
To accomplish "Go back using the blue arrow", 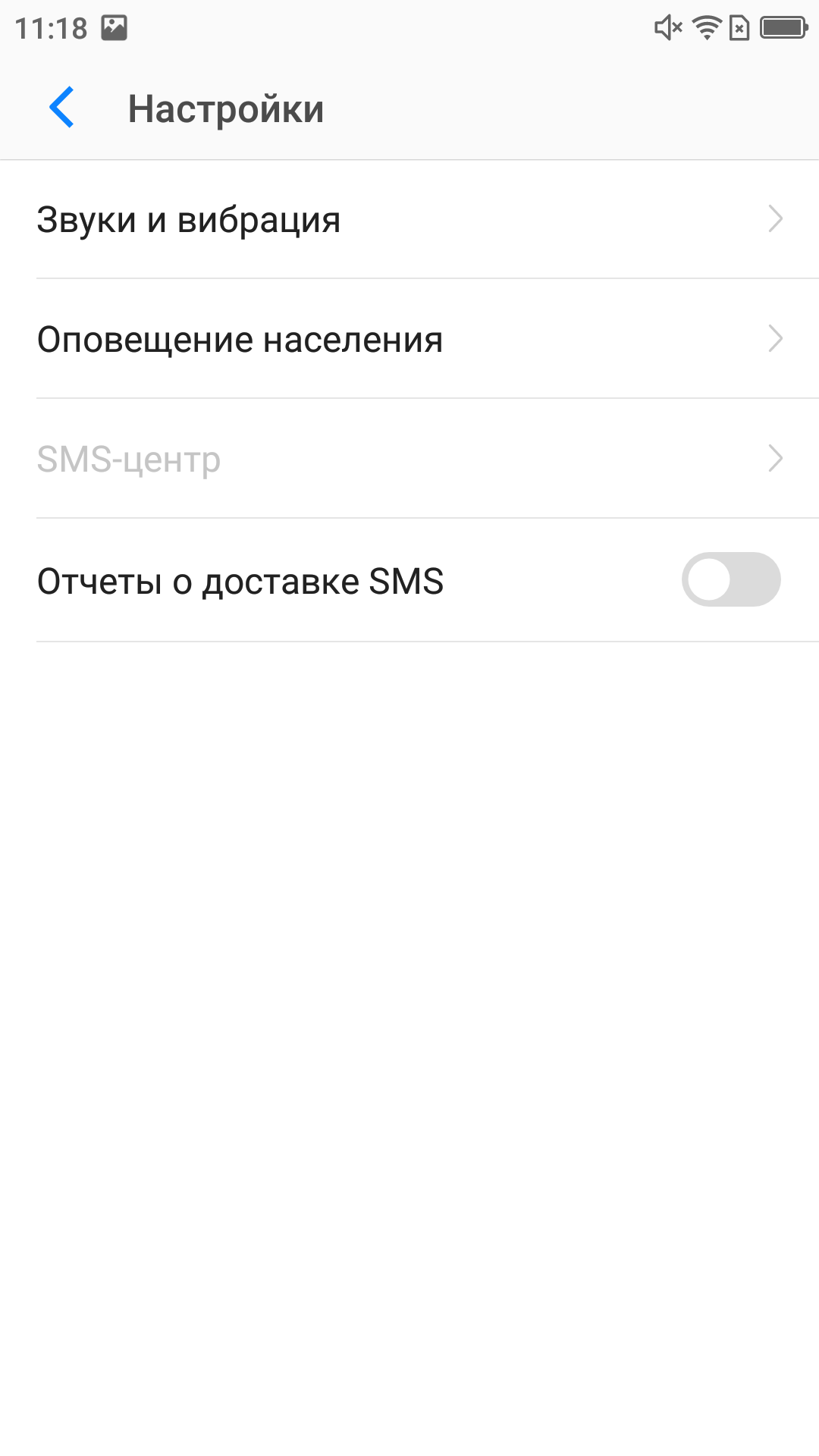I will [61, 107].
